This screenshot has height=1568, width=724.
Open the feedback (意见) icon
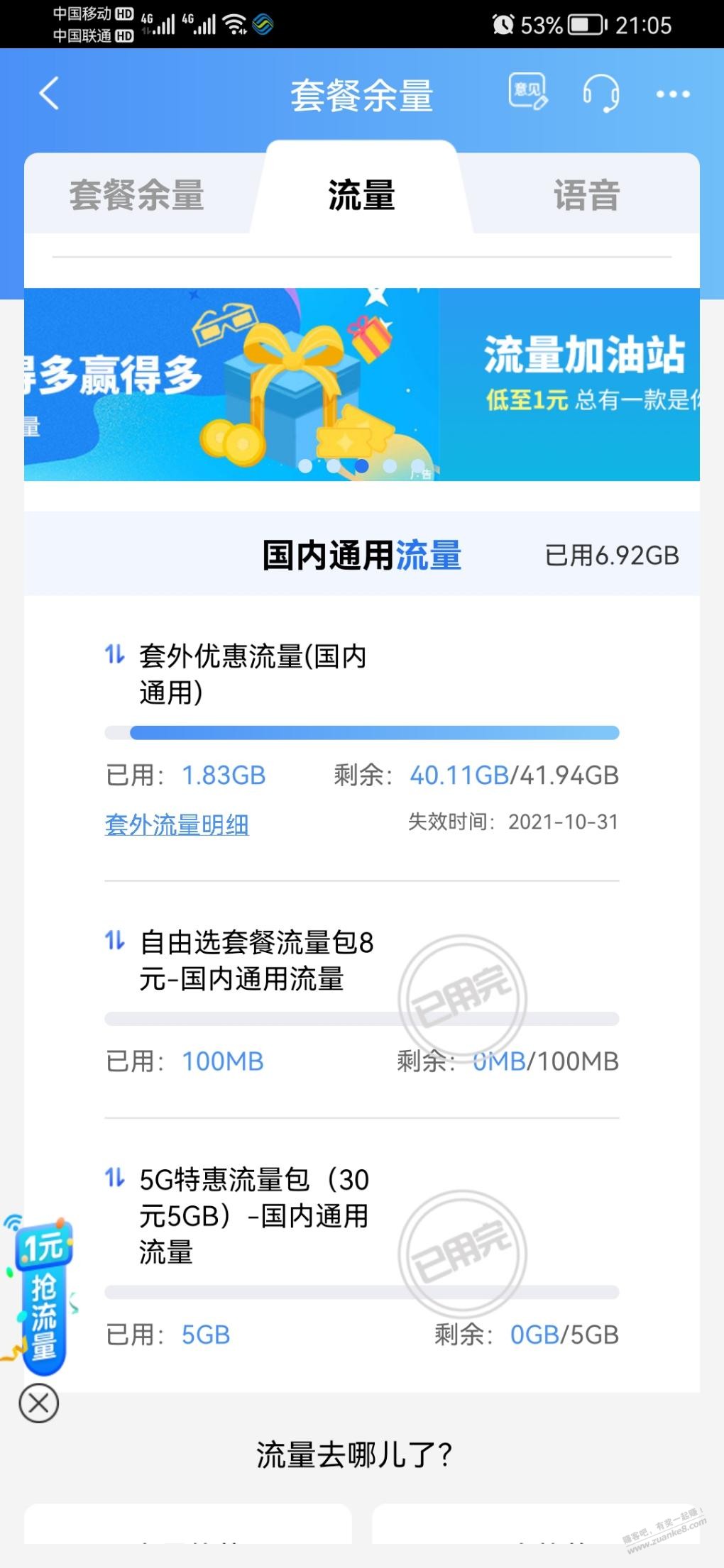(528, 93)
